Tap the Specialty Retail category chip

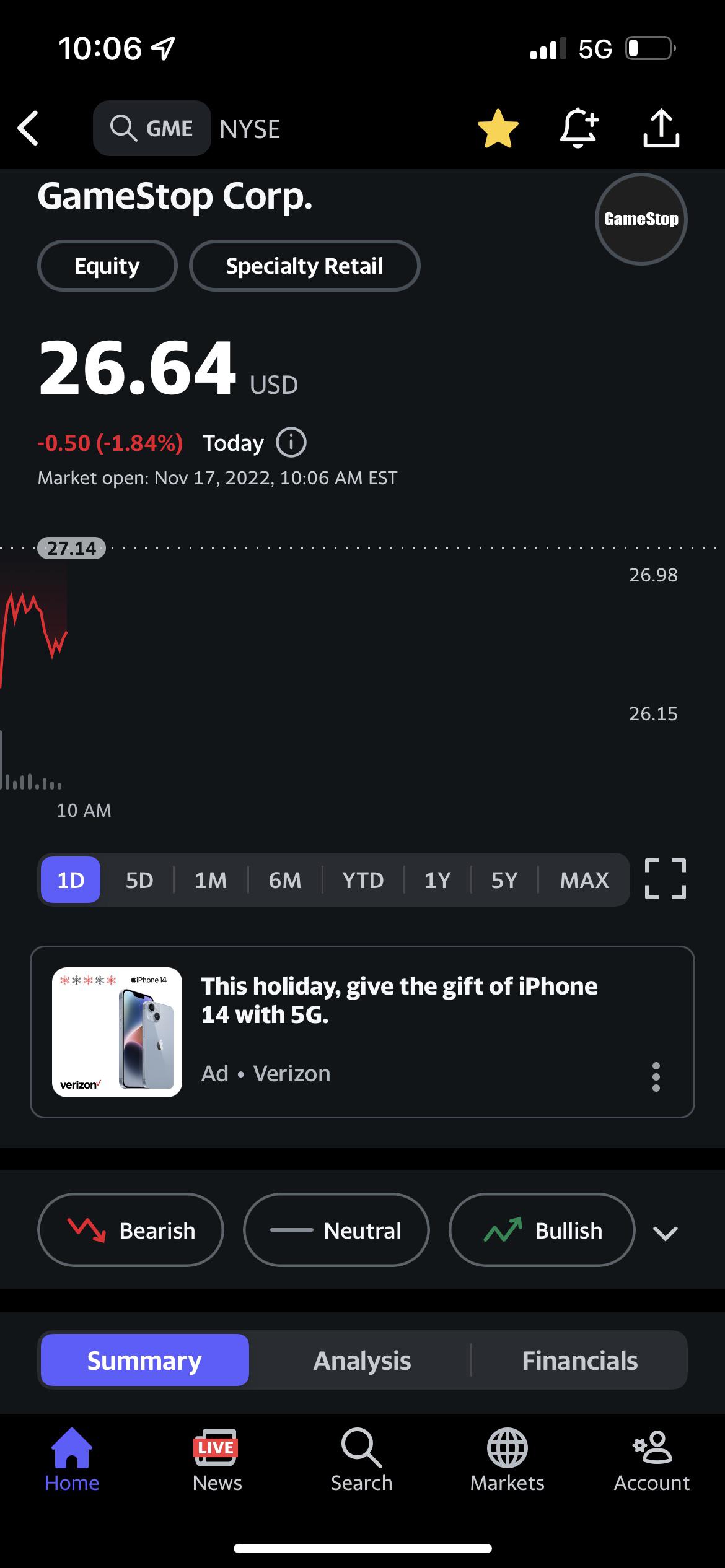click(x=304, y=265)
